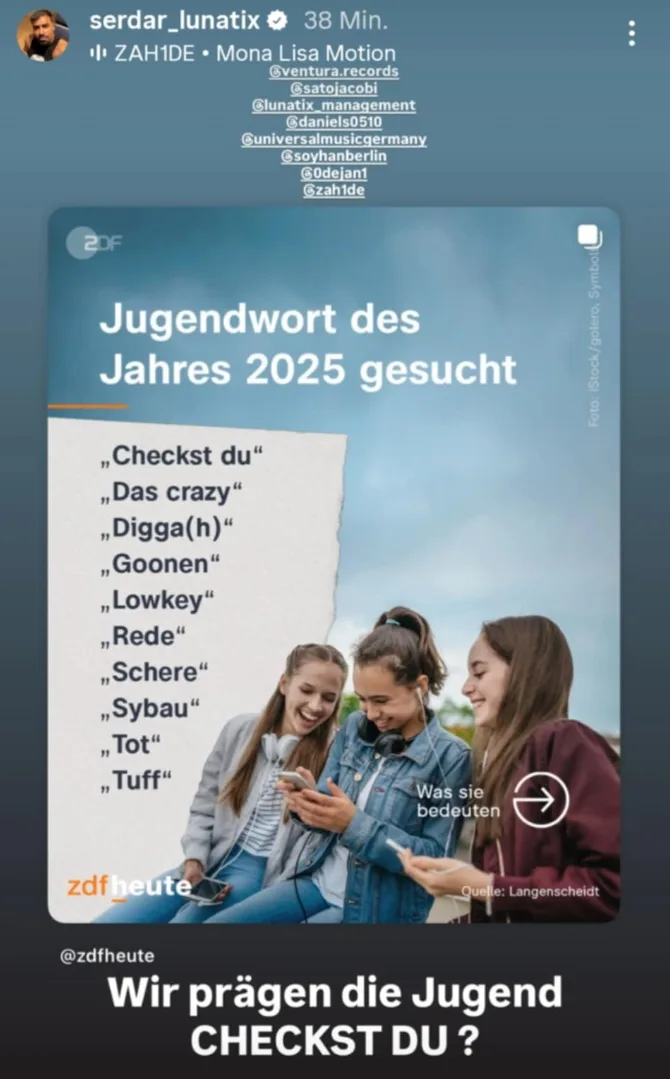Open the @zah1de mention
Viewport: 670px width, 1079px height.
pyautogui.click(x=334, y=190)
